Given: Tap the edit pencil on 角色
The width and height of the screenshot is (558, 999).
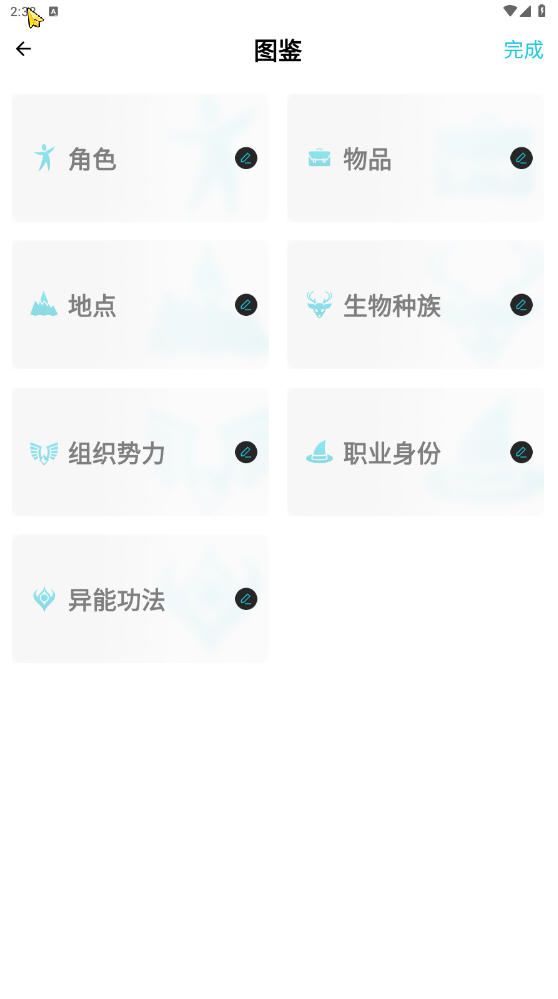Looking at the screenshot, I should coord(246,158).
